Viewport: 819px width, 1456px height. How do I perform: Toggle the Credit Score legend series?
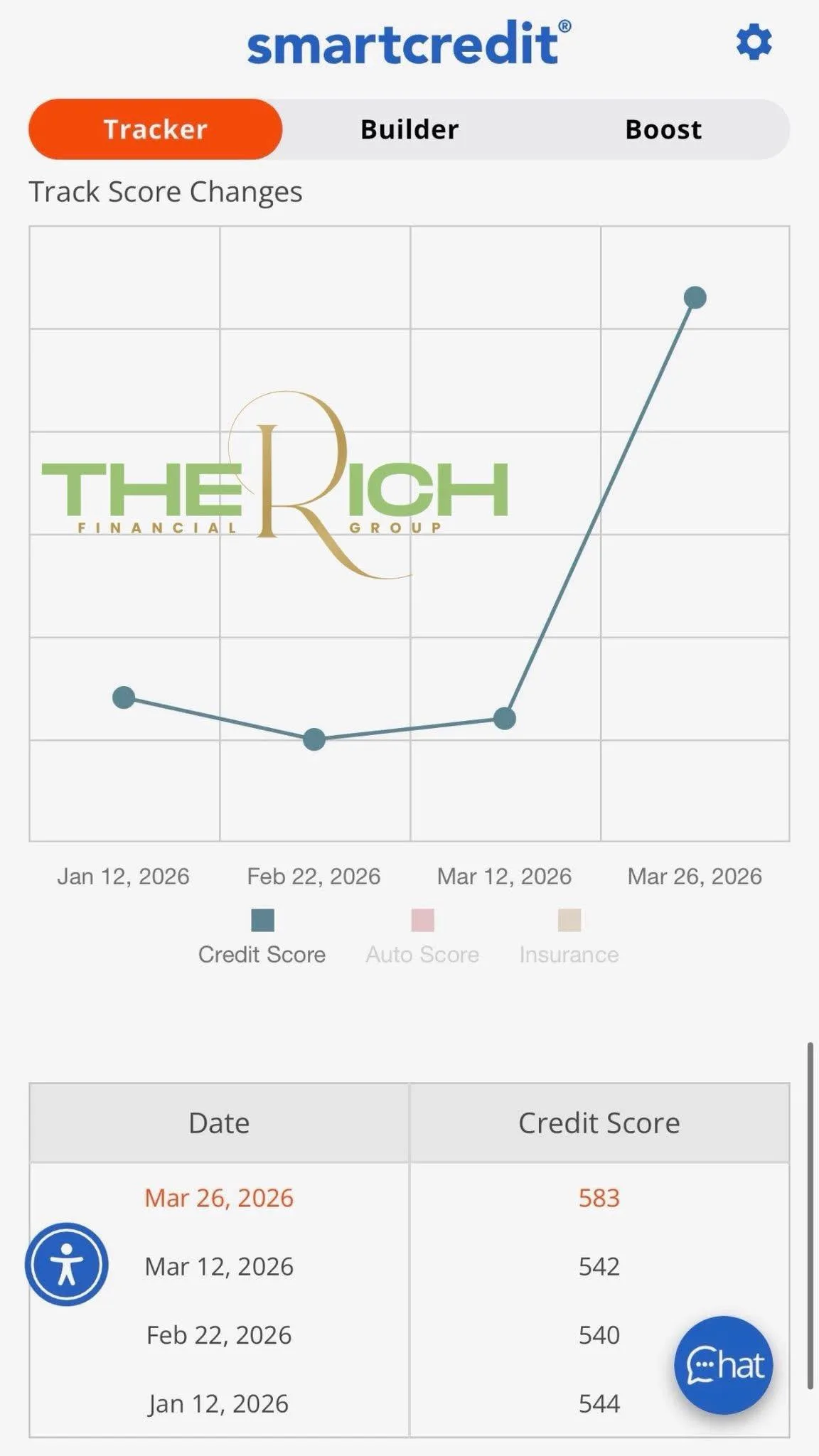tap(262, 938)
